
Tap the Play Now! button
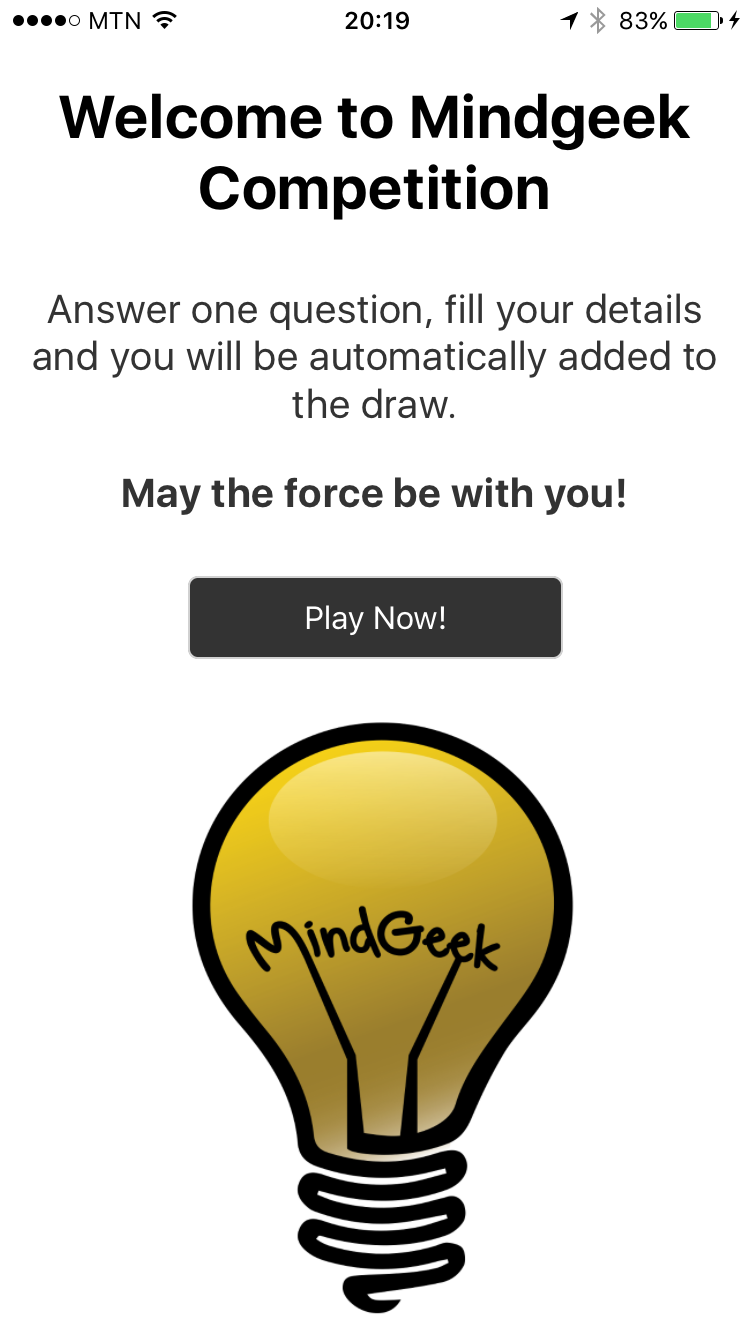375,617
